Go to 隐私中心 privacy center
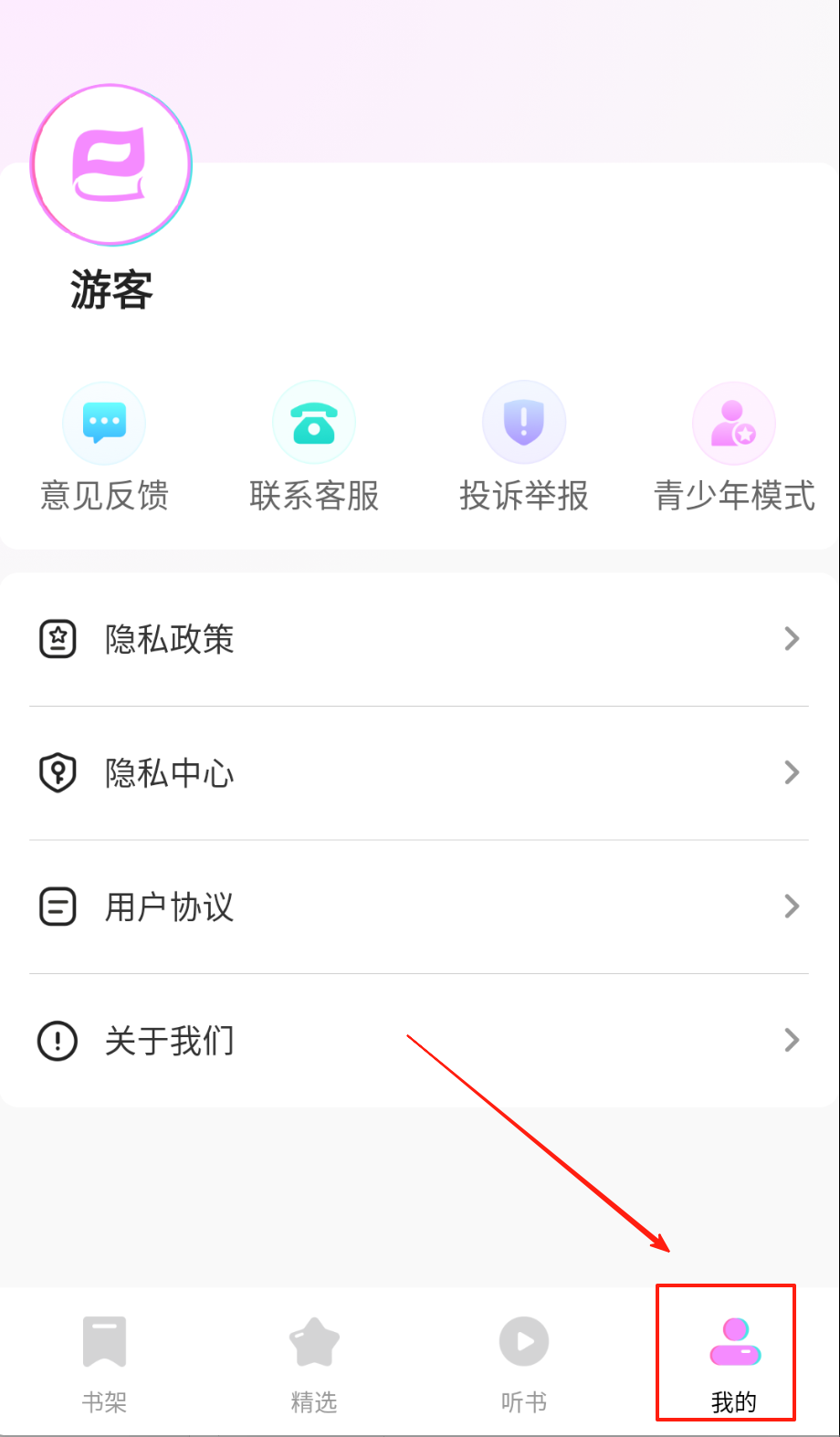Screen dimensions: 840x1437 tap(419, 773)
